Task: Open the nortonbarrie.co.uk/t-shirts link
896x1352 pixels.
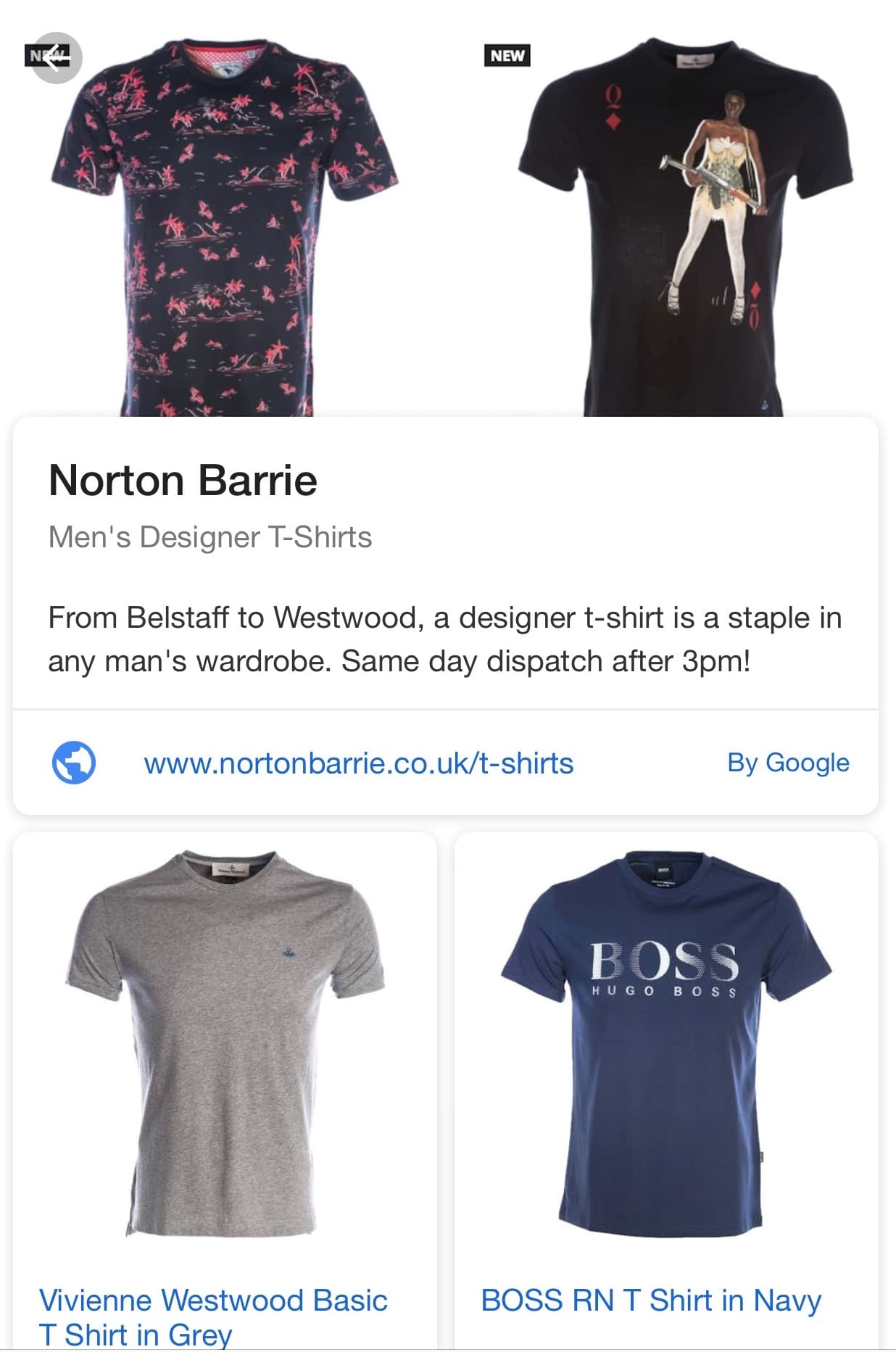Action: (358, 763)
